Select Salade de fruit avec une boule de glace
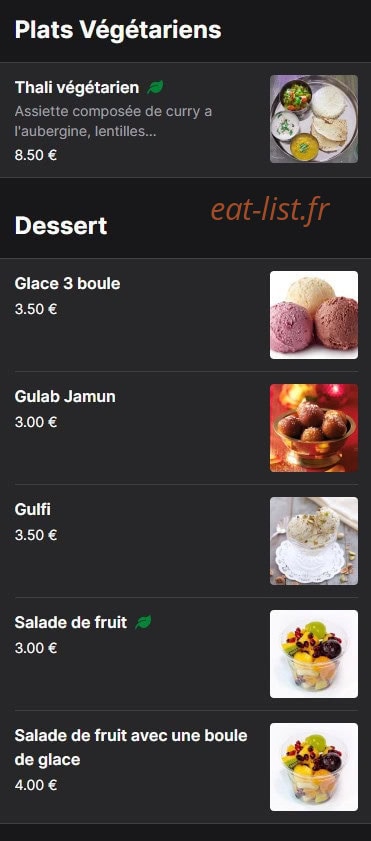This screenshot has width=371, height=841. (x=186, y=767)
